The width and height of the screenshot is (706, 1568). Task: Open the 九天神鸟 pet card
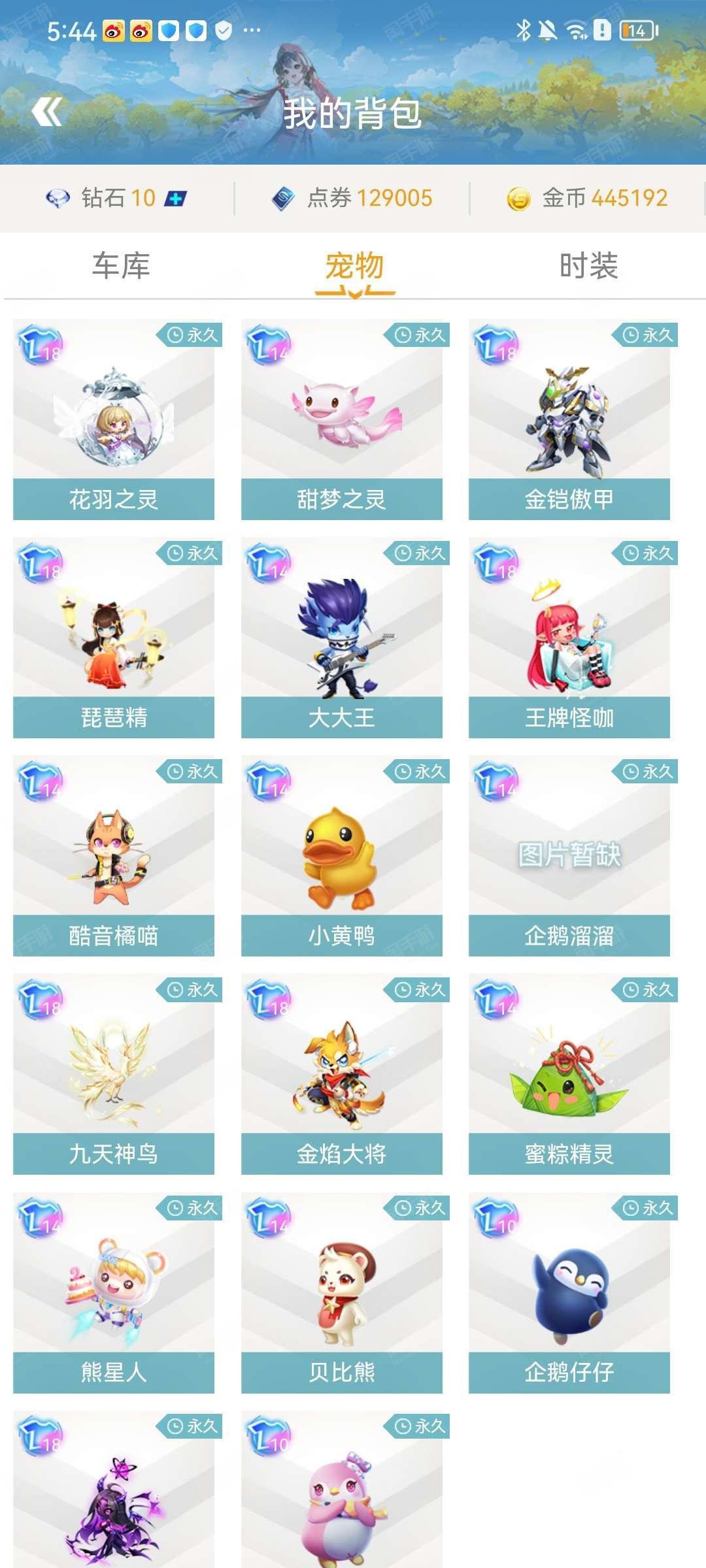114,1074
